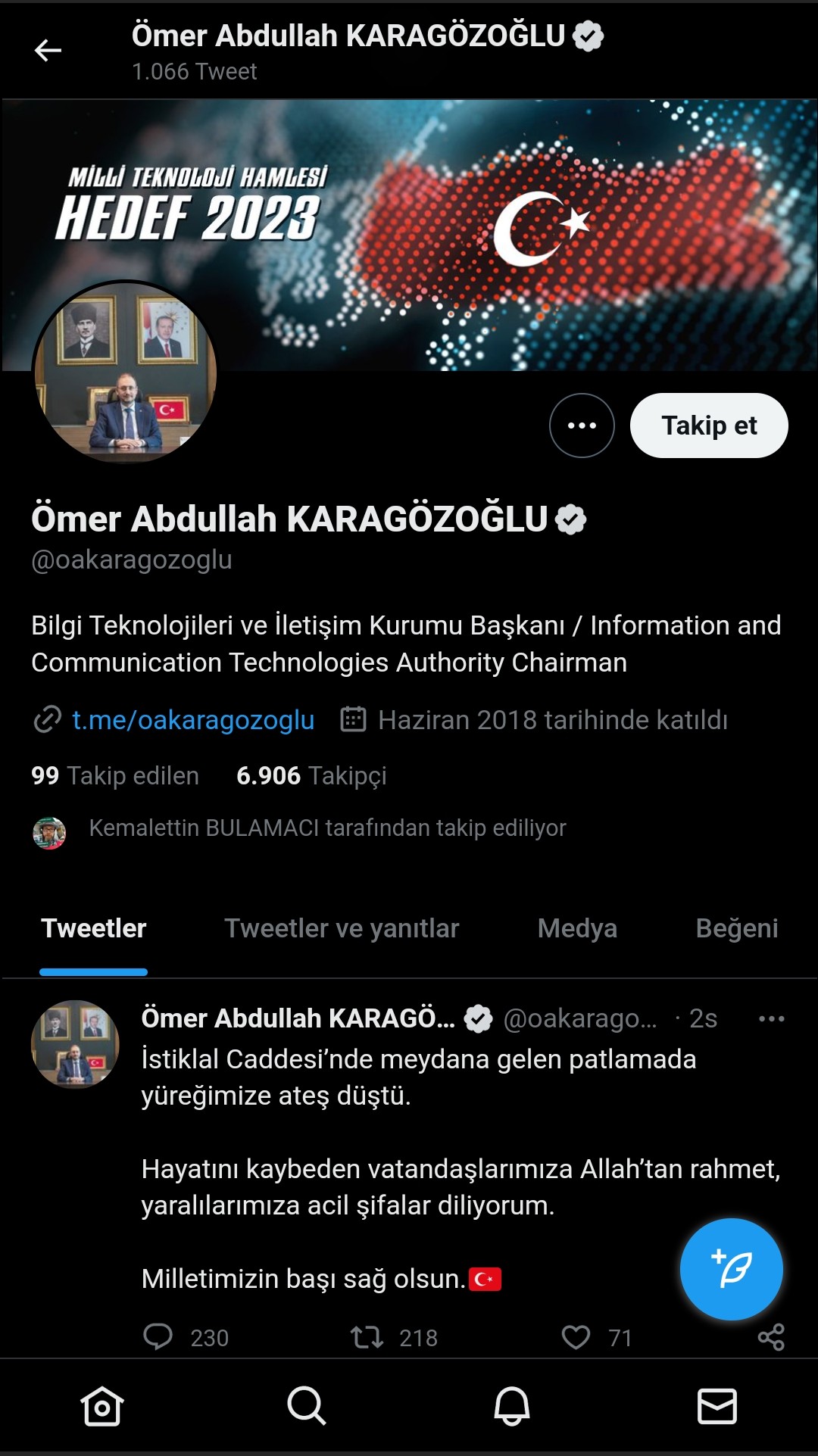Viewport: 818px width, 1456px height.
Task: Retweet the İstiklal Caddesi tweet
Action: coord(367,1337)
